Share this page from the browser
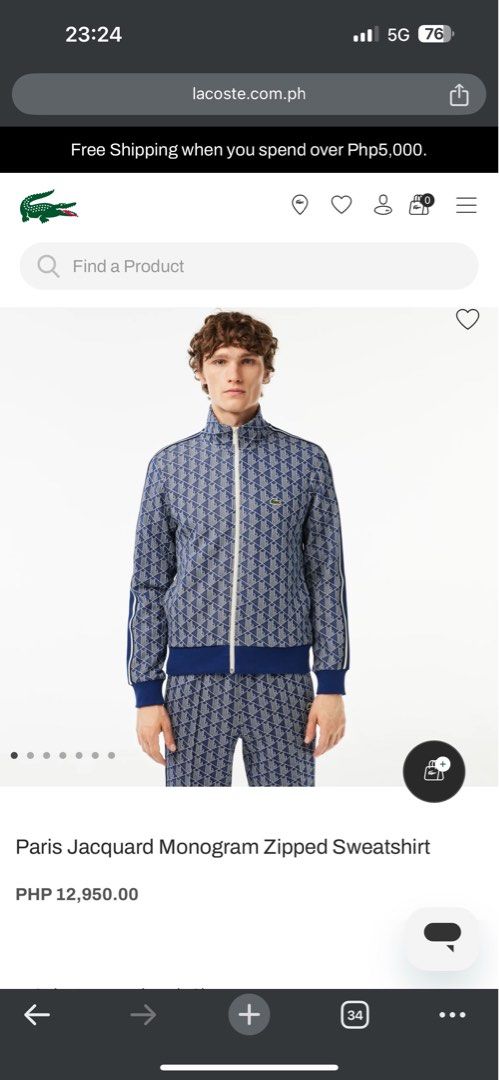The height and width of the screenshot is (1080, 499). (459, 95)
